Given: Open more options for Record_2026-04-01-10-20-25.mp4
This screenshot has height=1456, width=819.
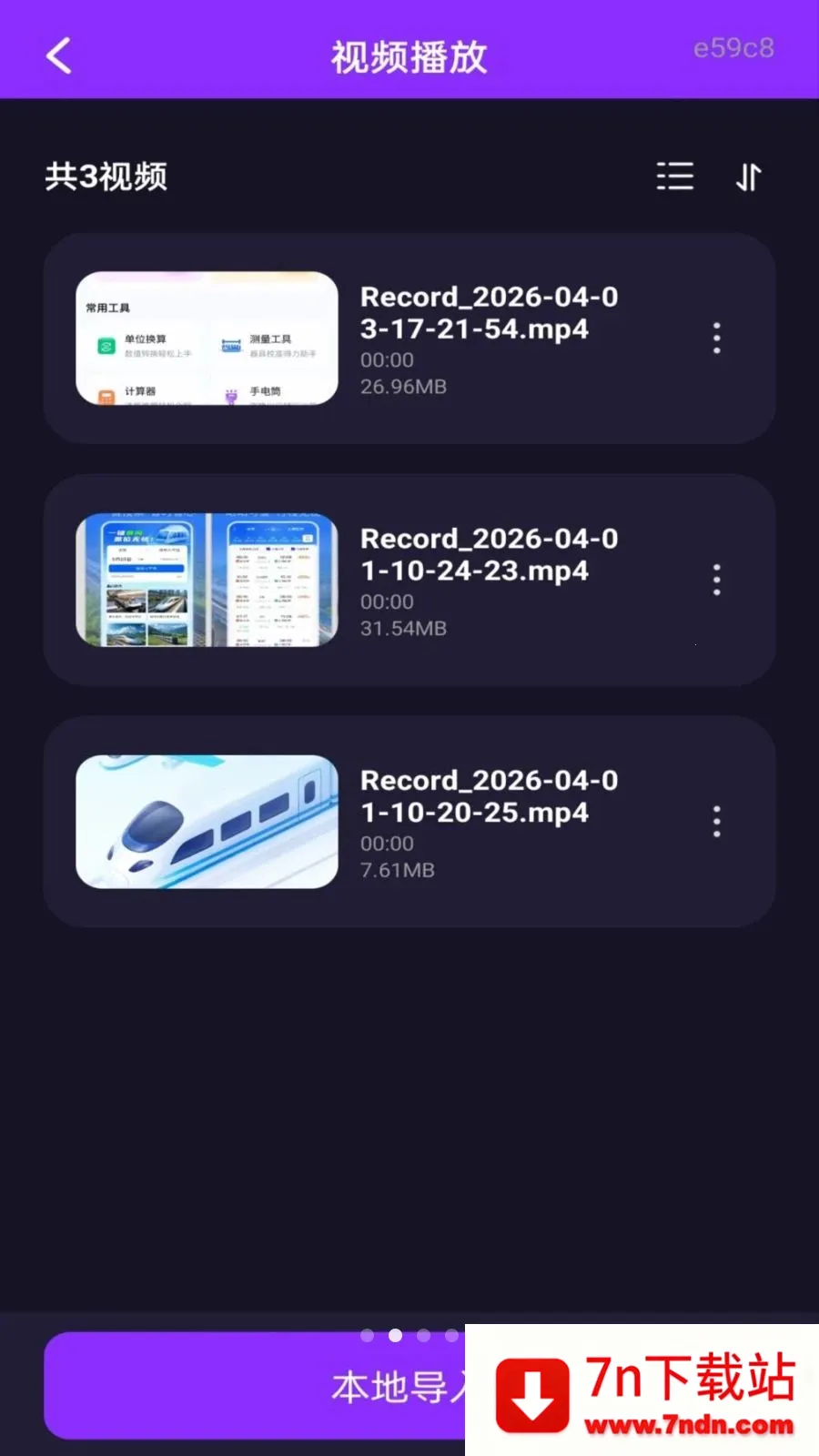Looking at the screenshot, I should (717, 822).
